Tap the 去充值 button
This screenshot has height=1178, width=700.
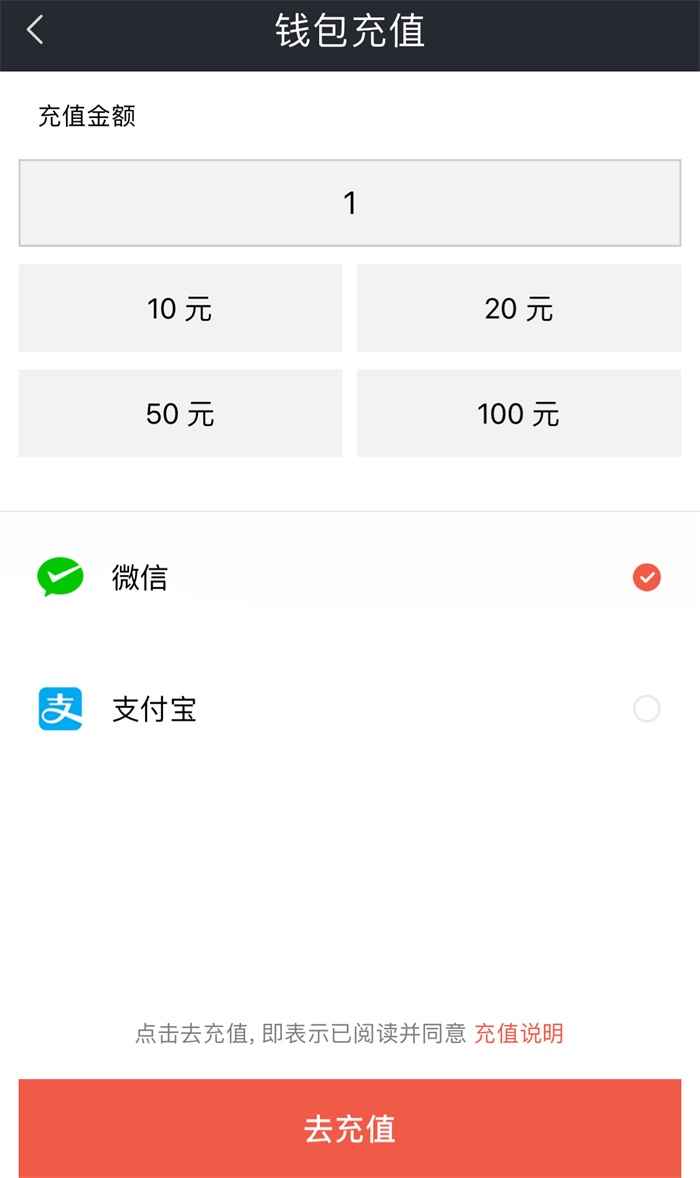point(350,1128)
